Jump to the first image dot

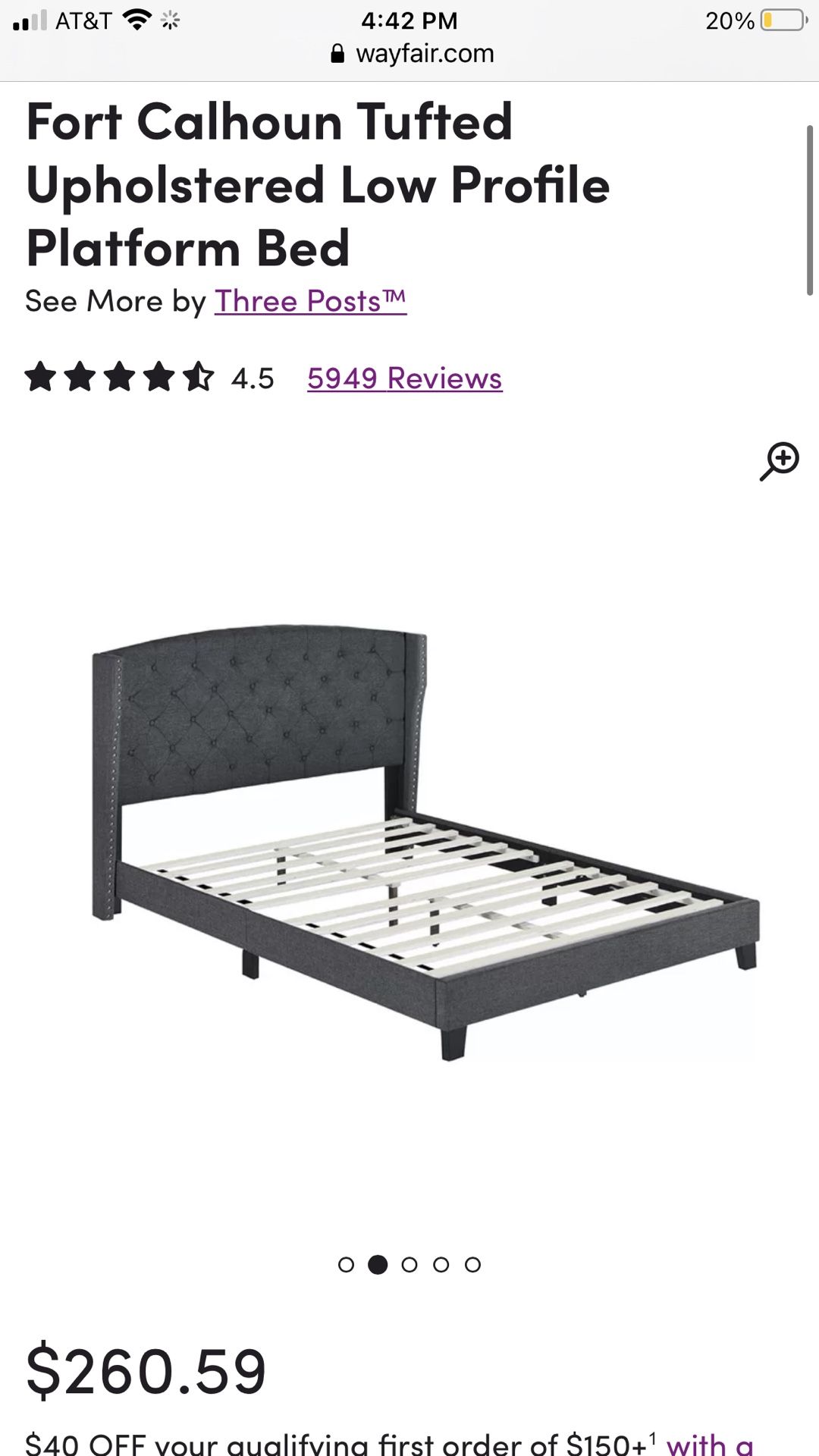pos(346,1264)
